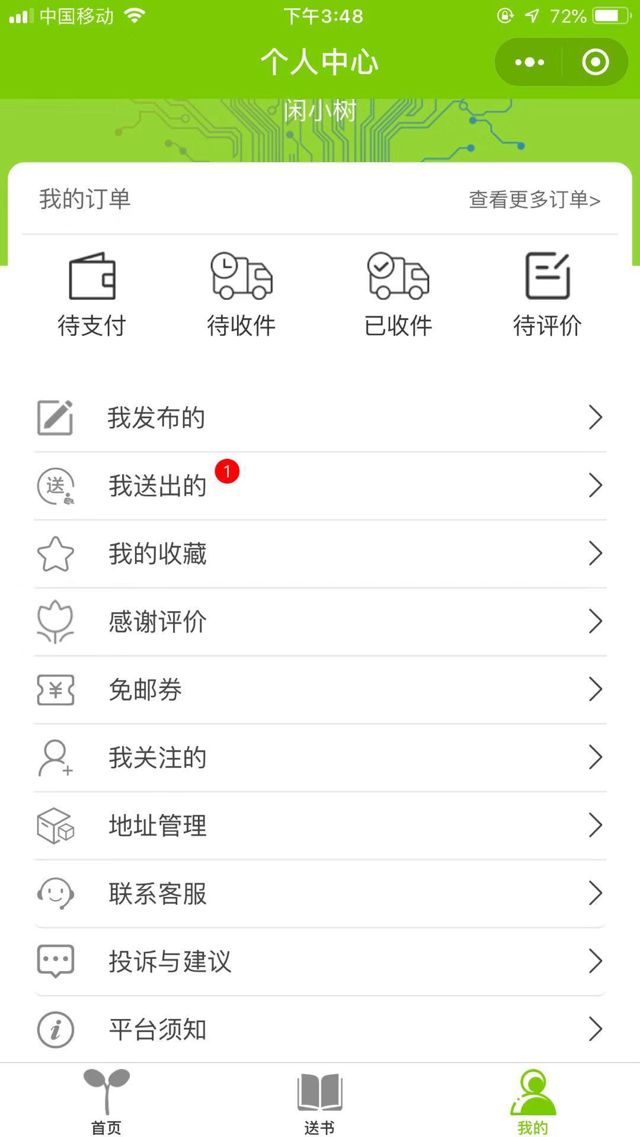
Task: Open 平台须知 info
Action: tap(320, 1029)
